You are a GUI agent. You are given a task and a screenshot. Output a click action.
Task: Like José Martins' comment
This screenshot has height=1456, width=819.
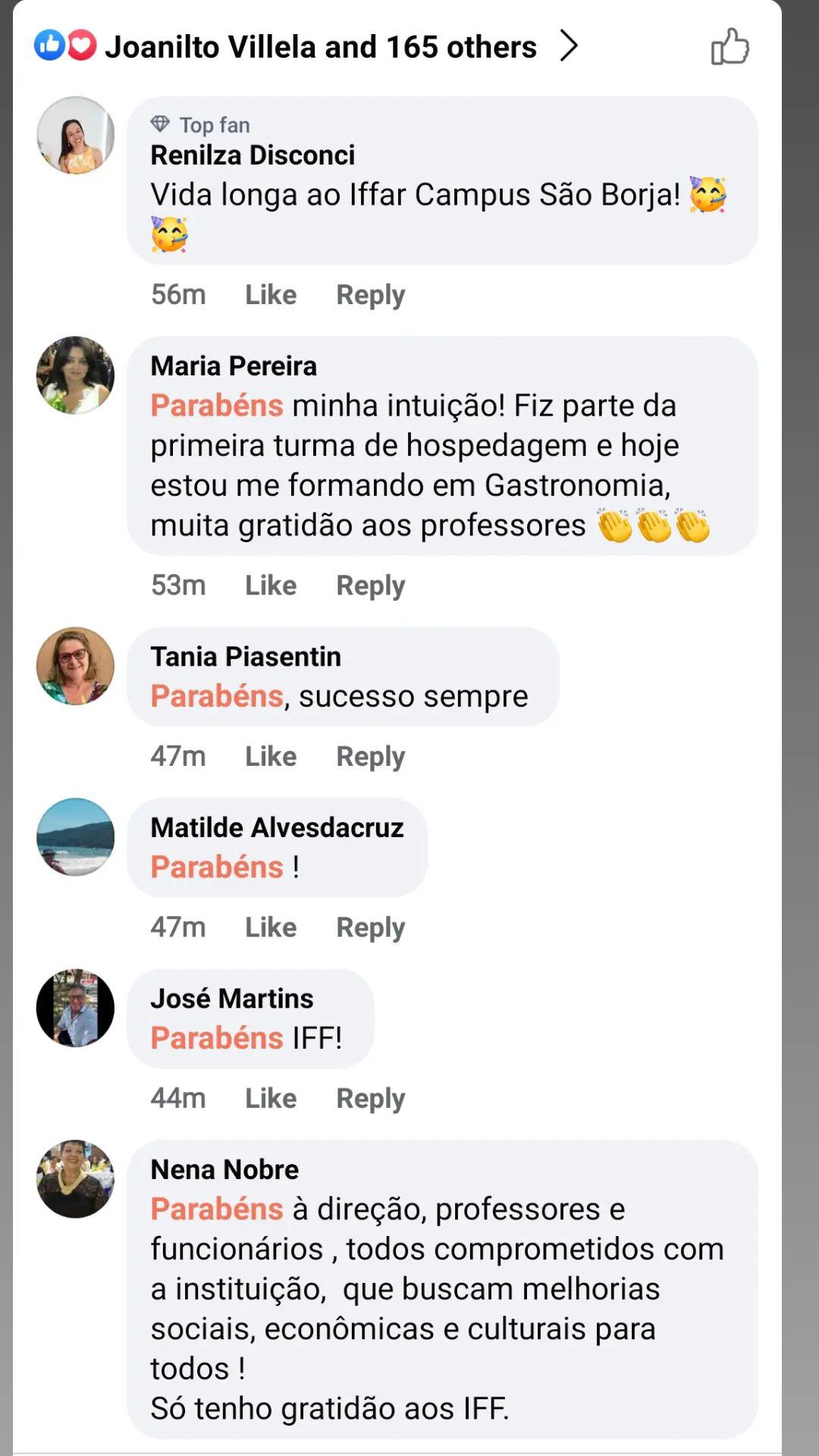click(x=271, y=1098)
